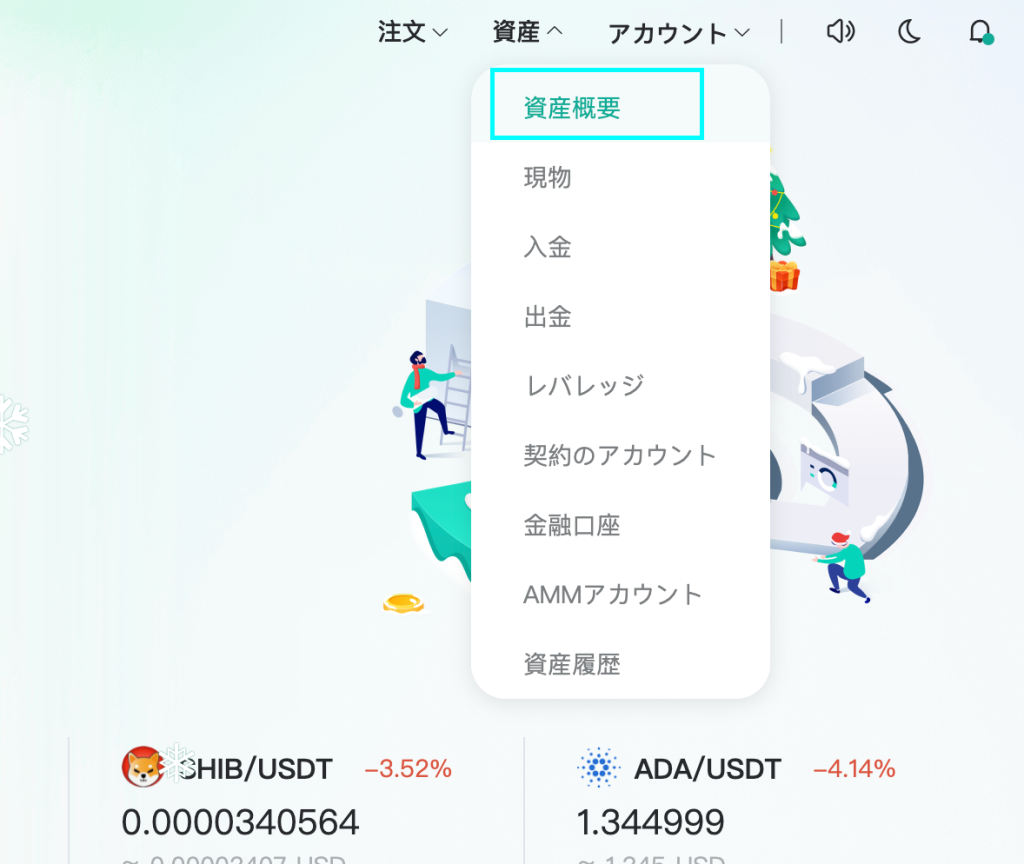View 資産履歴 history
This screenshot has width=1024, height=864.
pyautogui.click(x=572, y=664)
